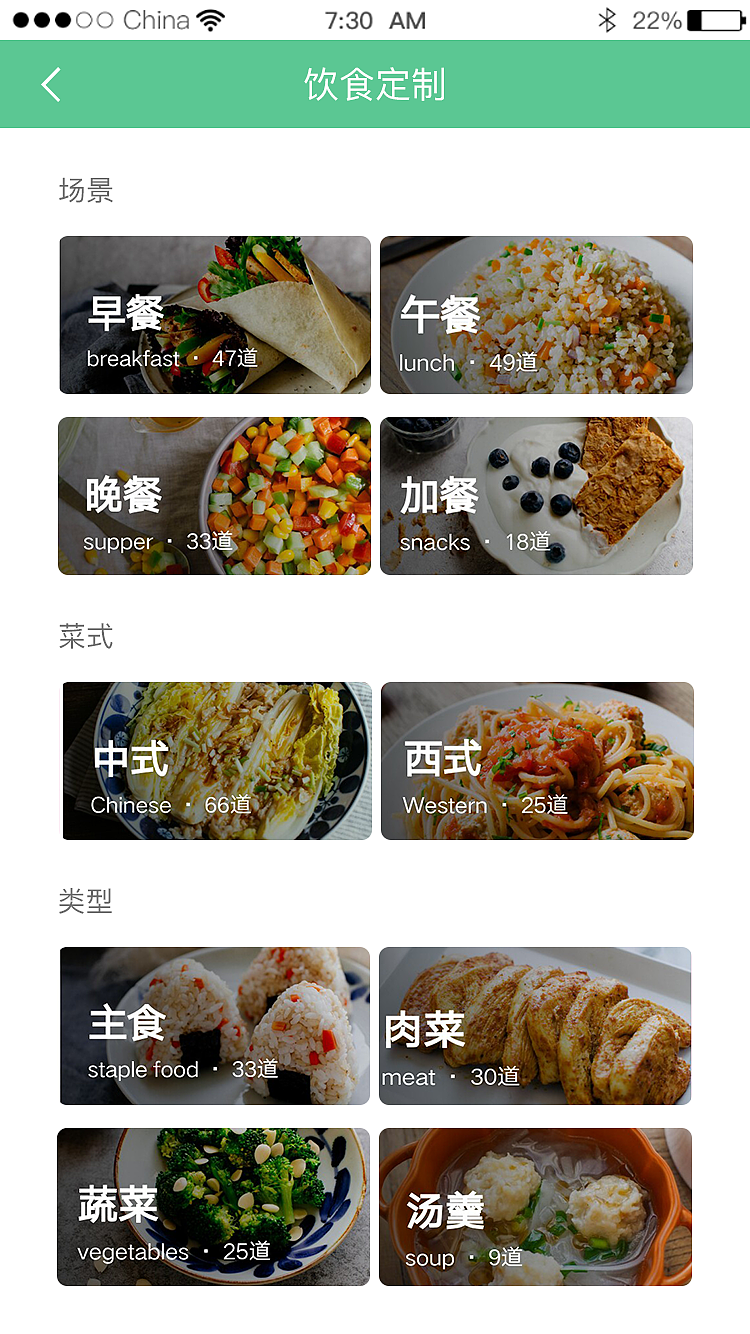Image resolution: width=750 pixels, height=1334 pixels.
Task: Tap the 饮食定制 page title
Action: click(375, 85)
